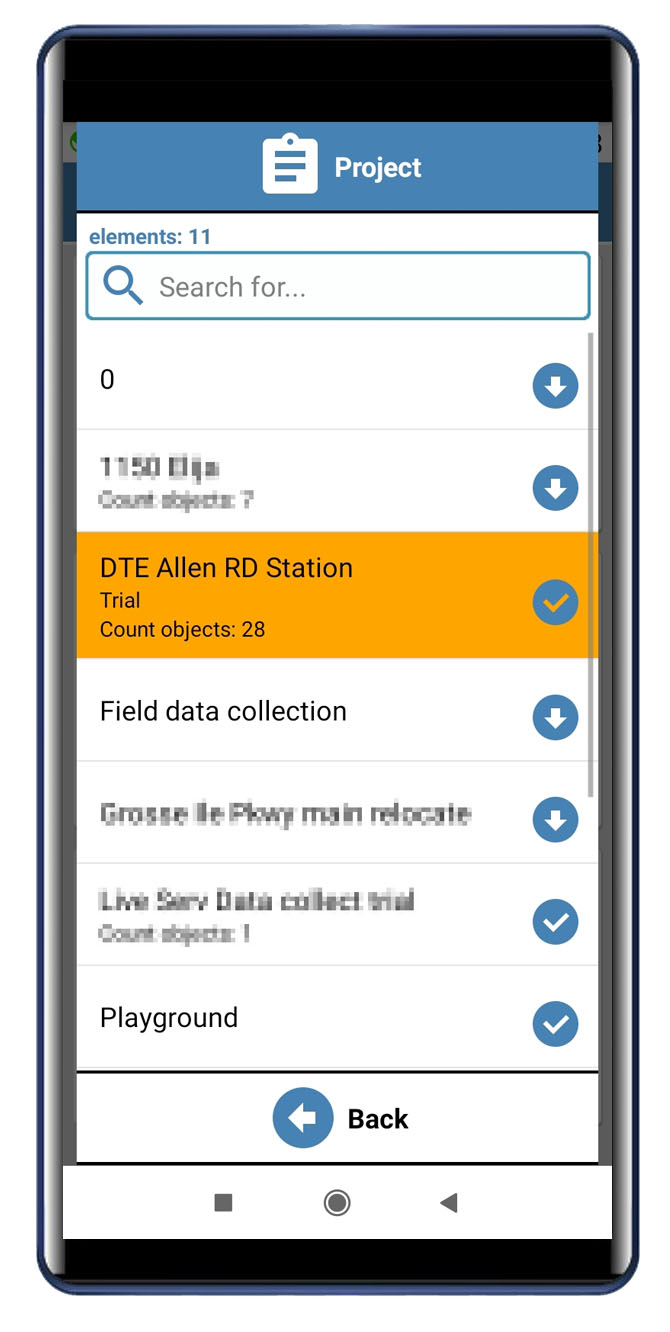The width and height of the screenshot is (670, 1332).
Task: Tap the system home button
Action: 337,1203
